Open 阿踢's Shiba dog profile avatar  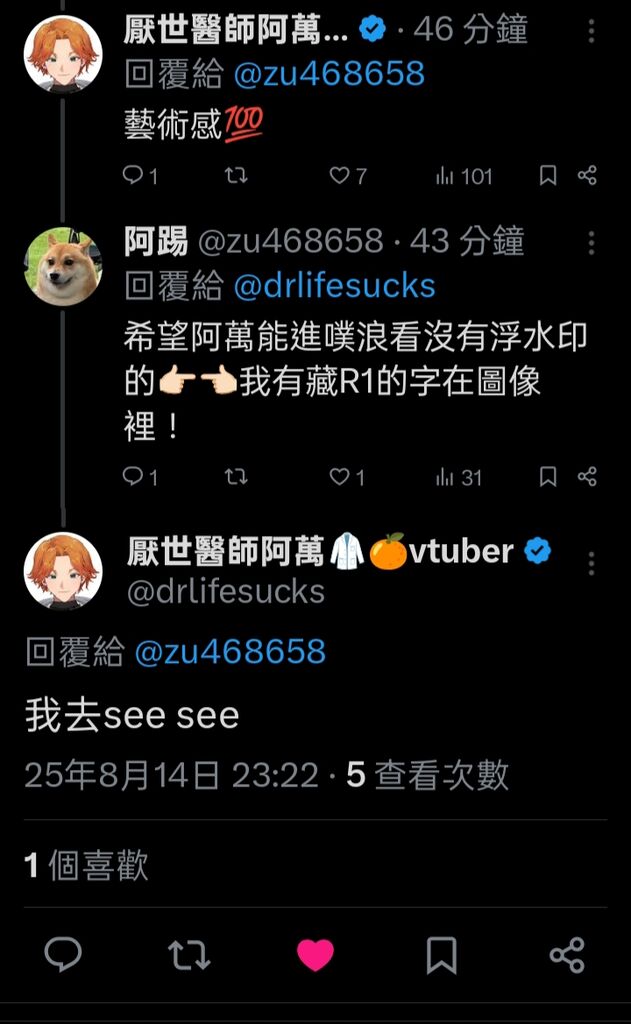click(x=62, y=267)
